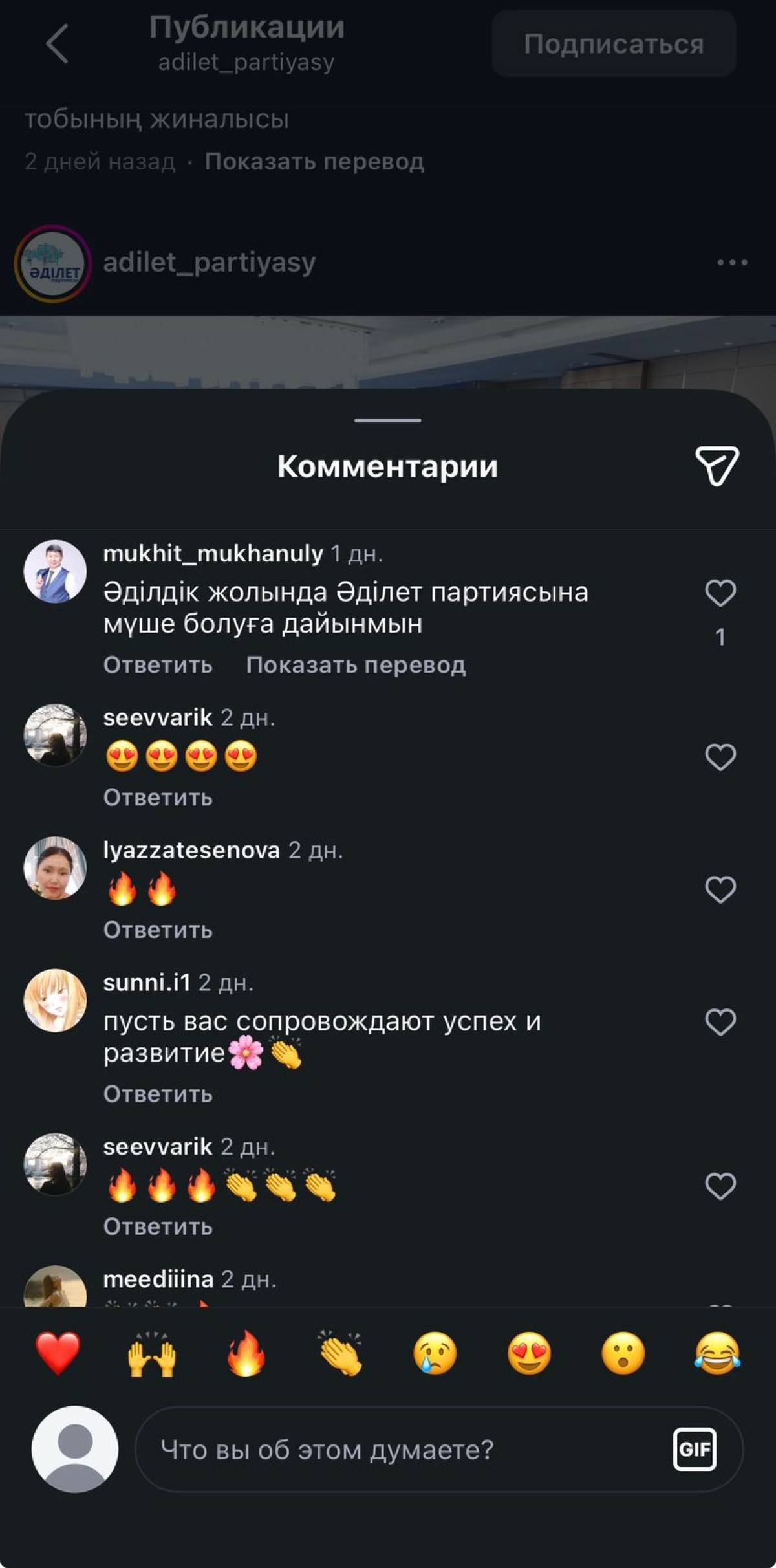
Task: Add the laughing with tears quick emoji
Action: tap(717, 1353)
